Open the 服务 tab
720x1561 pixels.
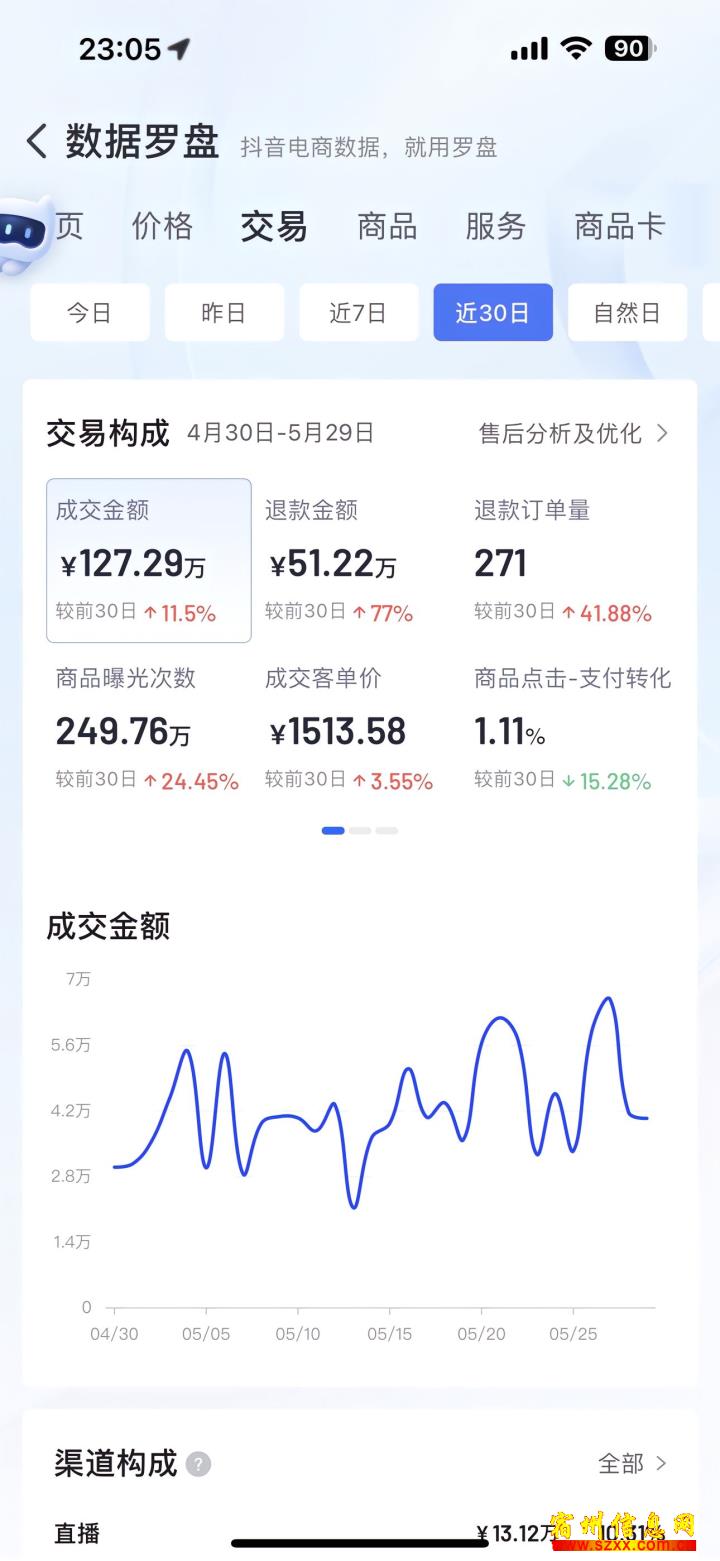pyautogui.click(x=495, y=226)
